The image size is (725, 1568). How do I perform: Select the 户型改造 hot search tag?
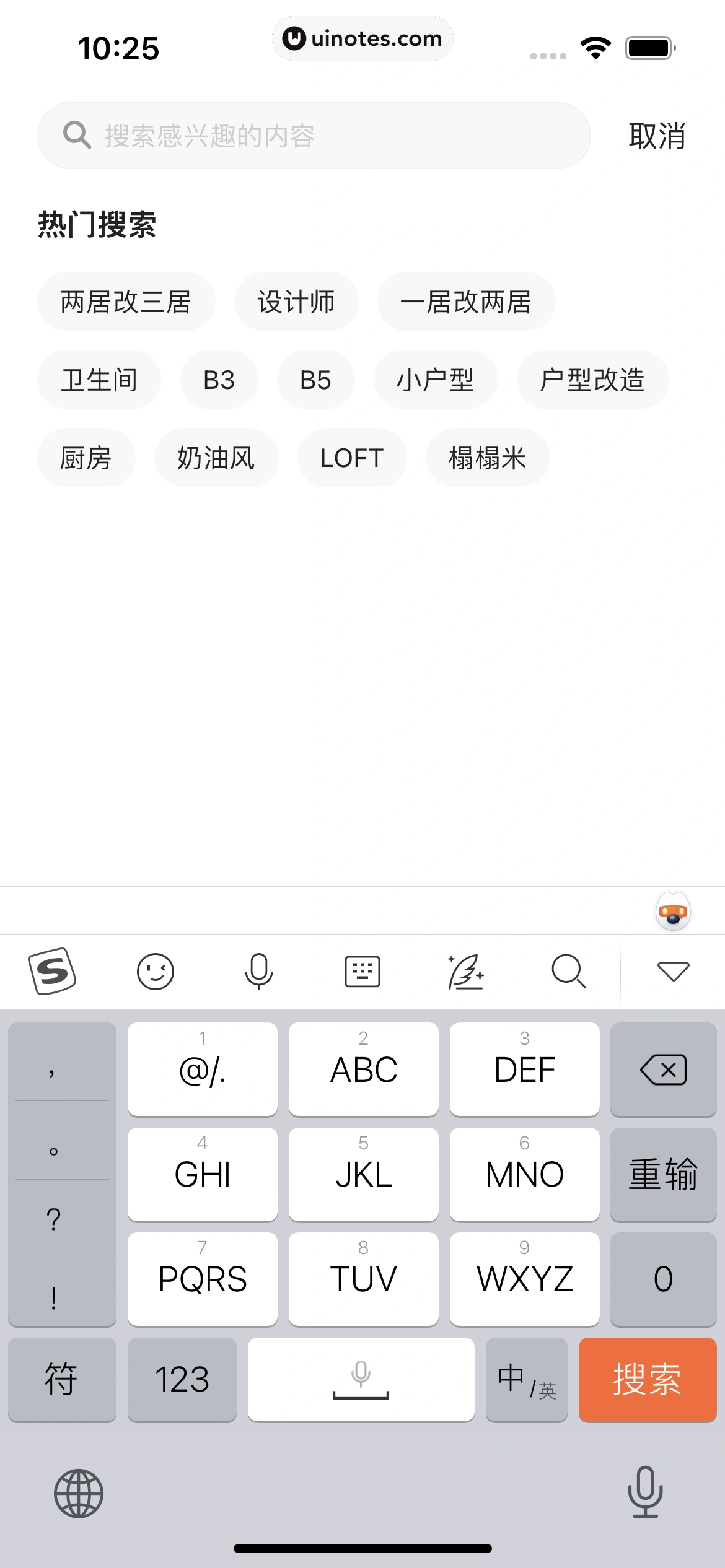coord(592,380)
